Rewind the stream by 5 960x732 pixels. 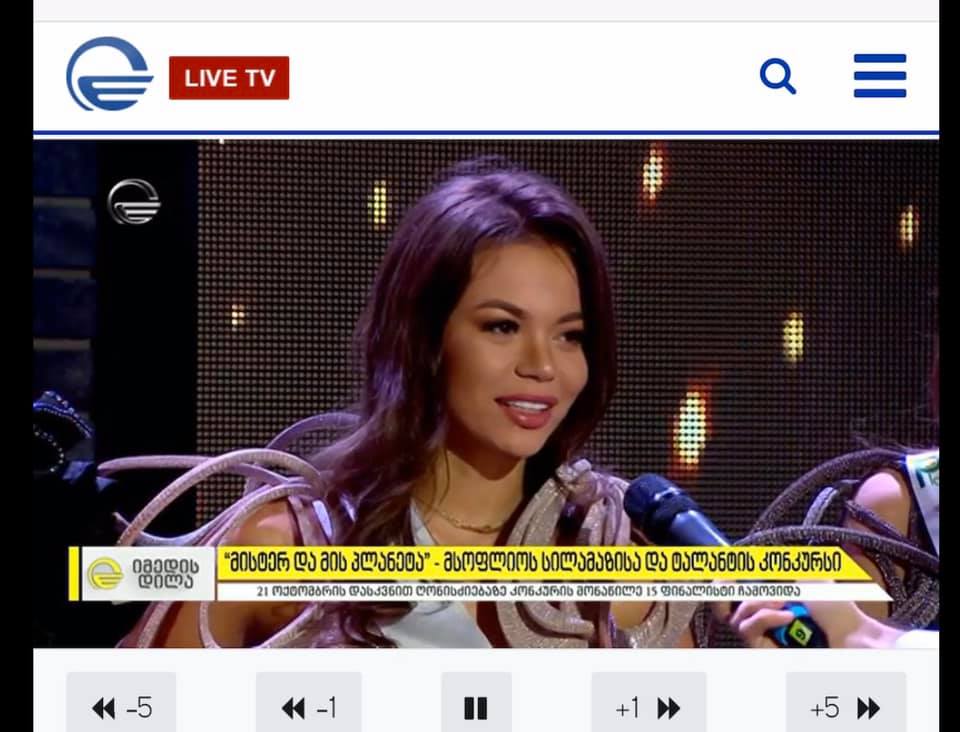121,708
